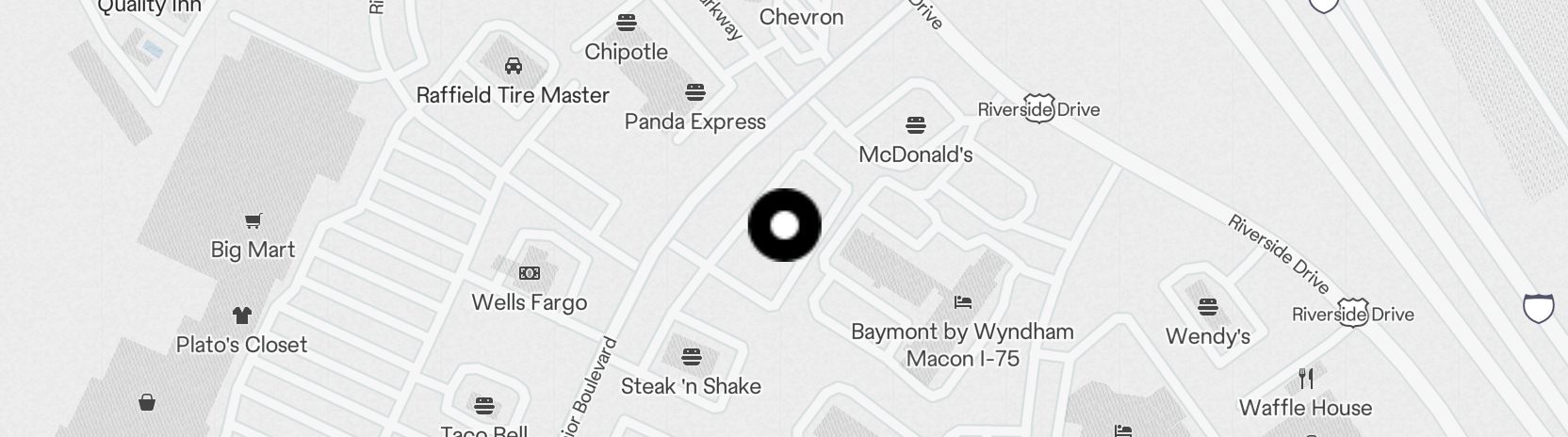Tap the Wendy's restaurant marker
This screenshot has width=1568, height=437.
coord(1208,307)
